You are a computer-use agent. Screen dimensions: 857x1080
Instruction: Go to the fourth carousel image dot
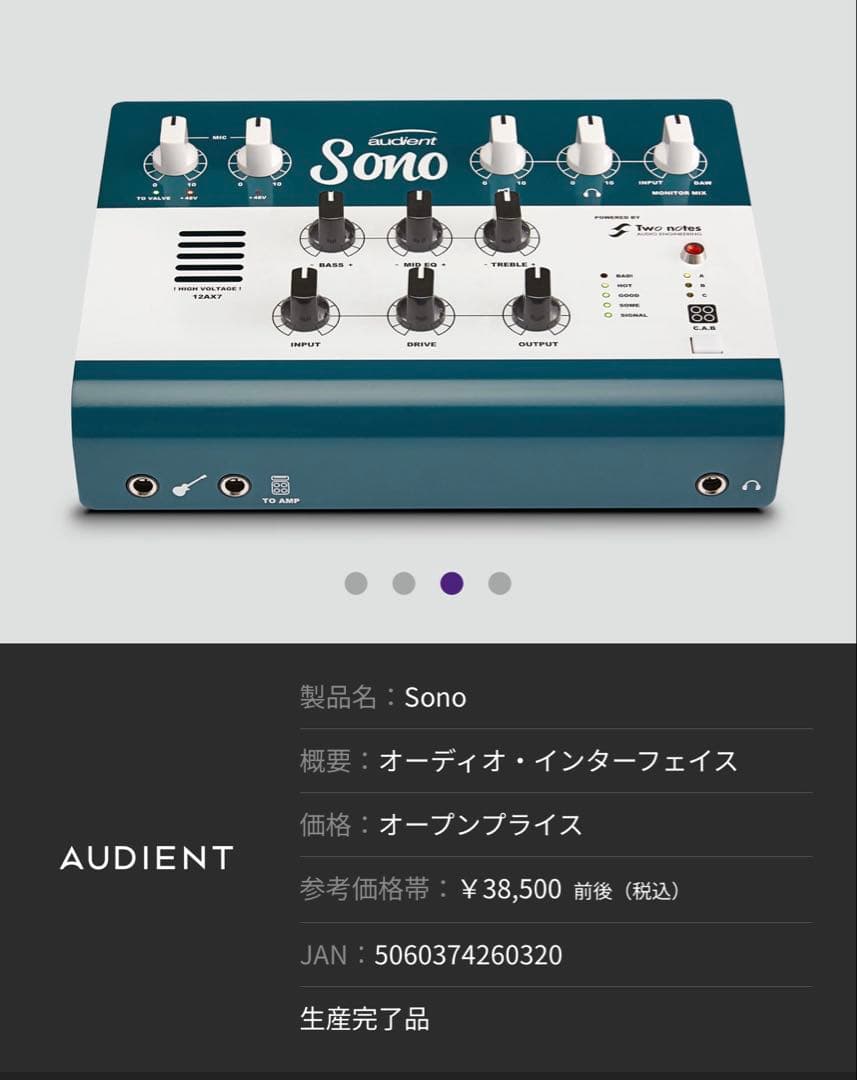[500, 583]
